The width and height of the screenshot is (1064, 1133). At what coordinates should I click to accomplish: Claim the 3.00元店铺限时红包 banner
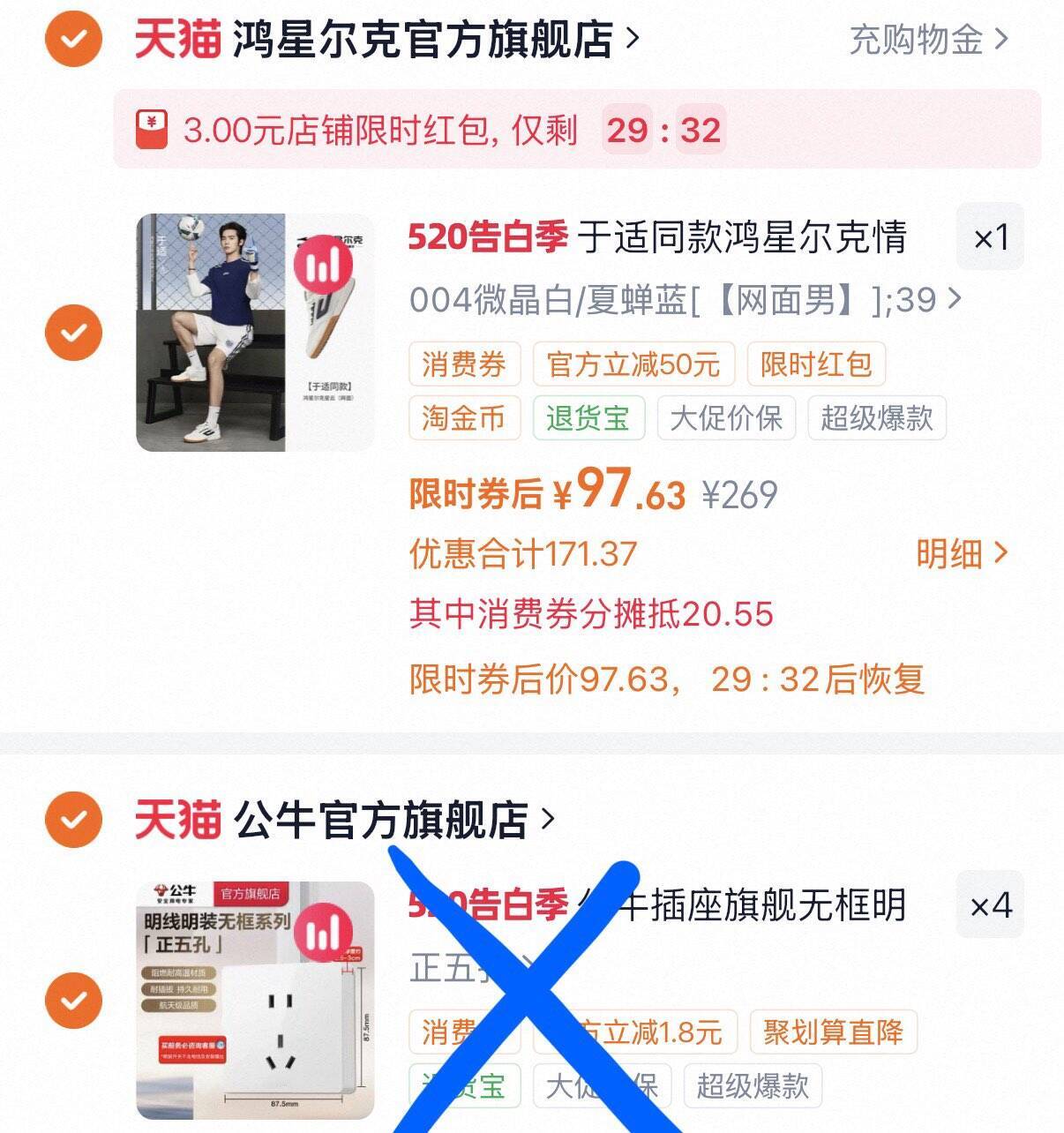[577, 129]
